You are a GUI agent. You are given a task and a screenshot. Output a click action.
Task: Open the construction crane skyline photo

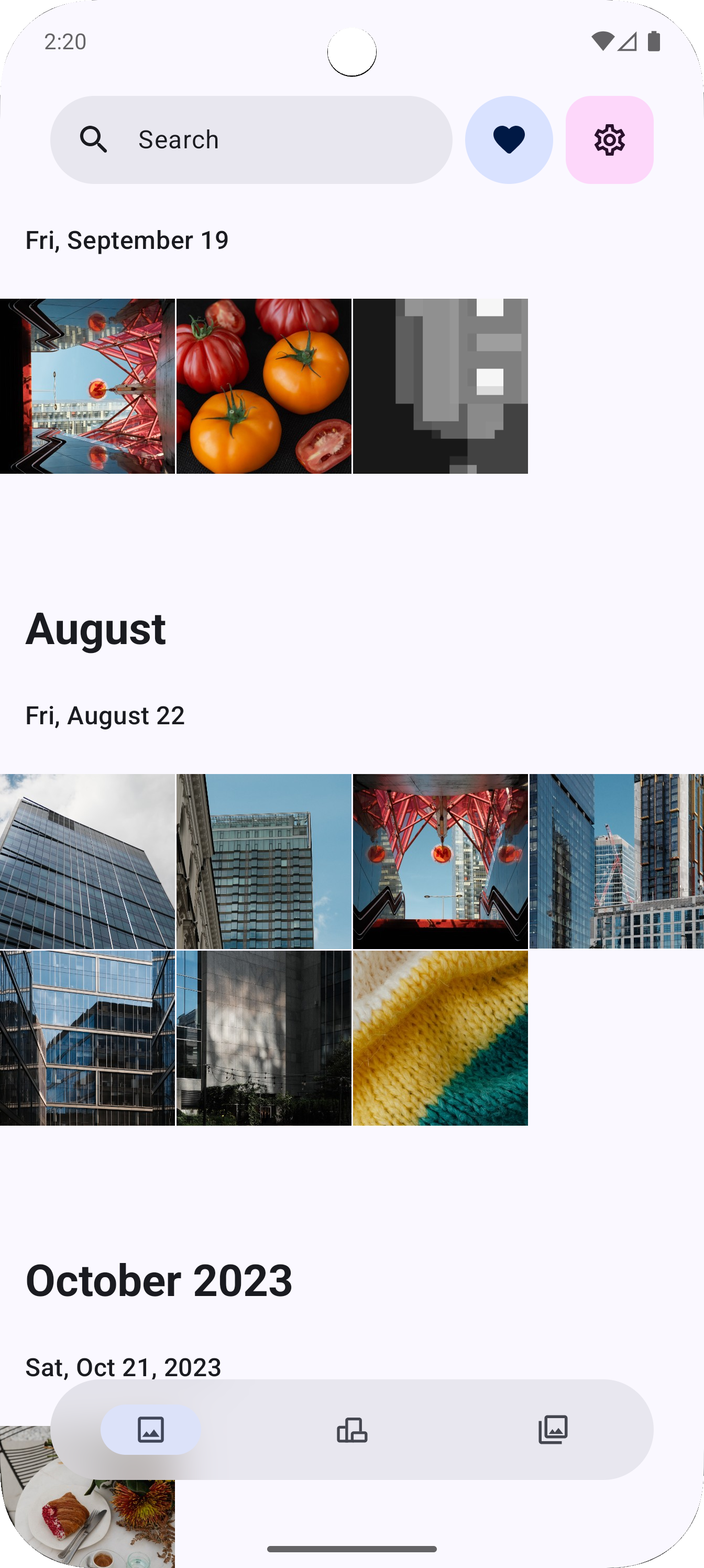pyautogui.click(x=616, y=862)
